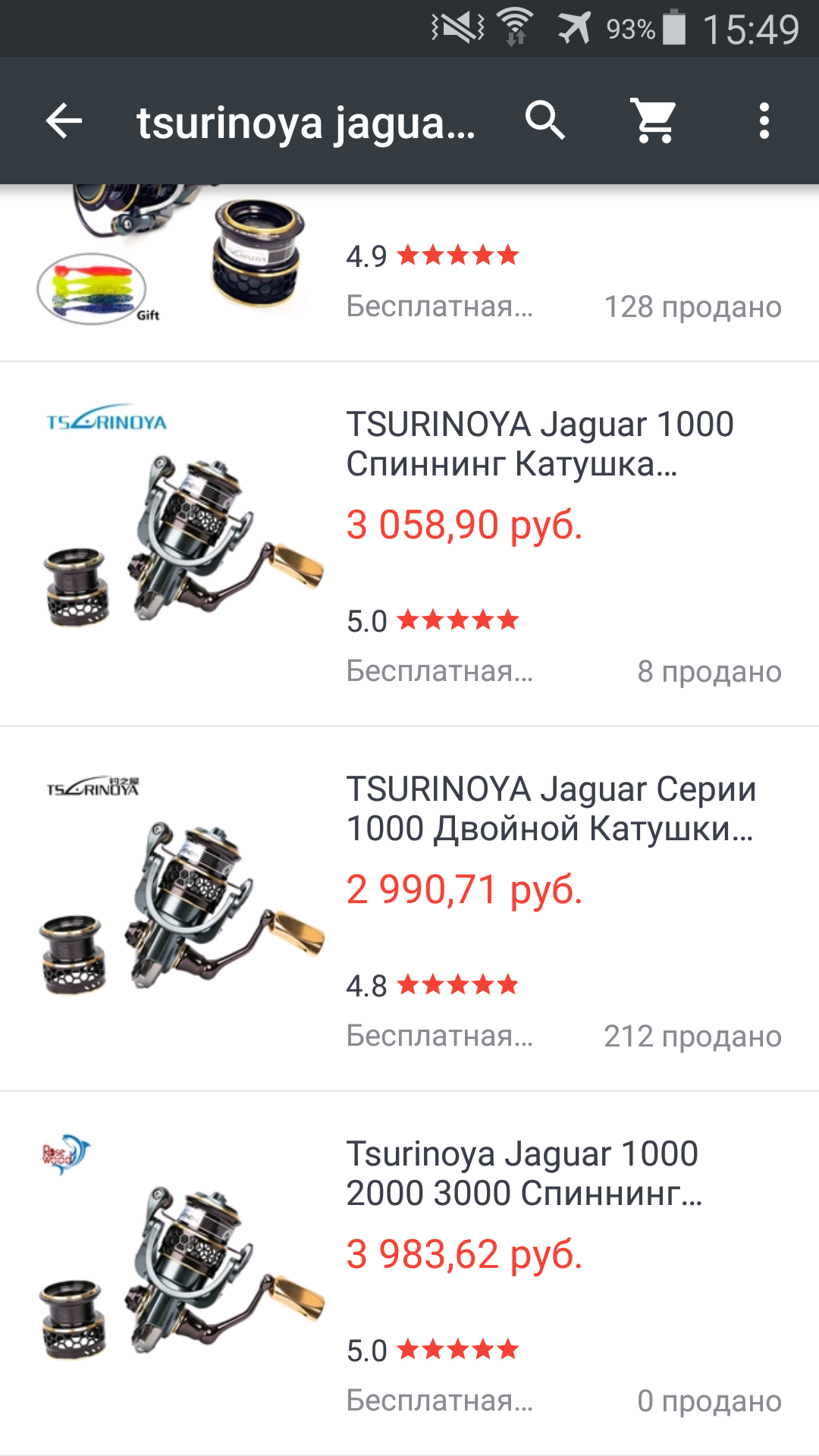Open the shopping cart
This screenshot has height=1456, width=819.
click(x=654, y=121)
